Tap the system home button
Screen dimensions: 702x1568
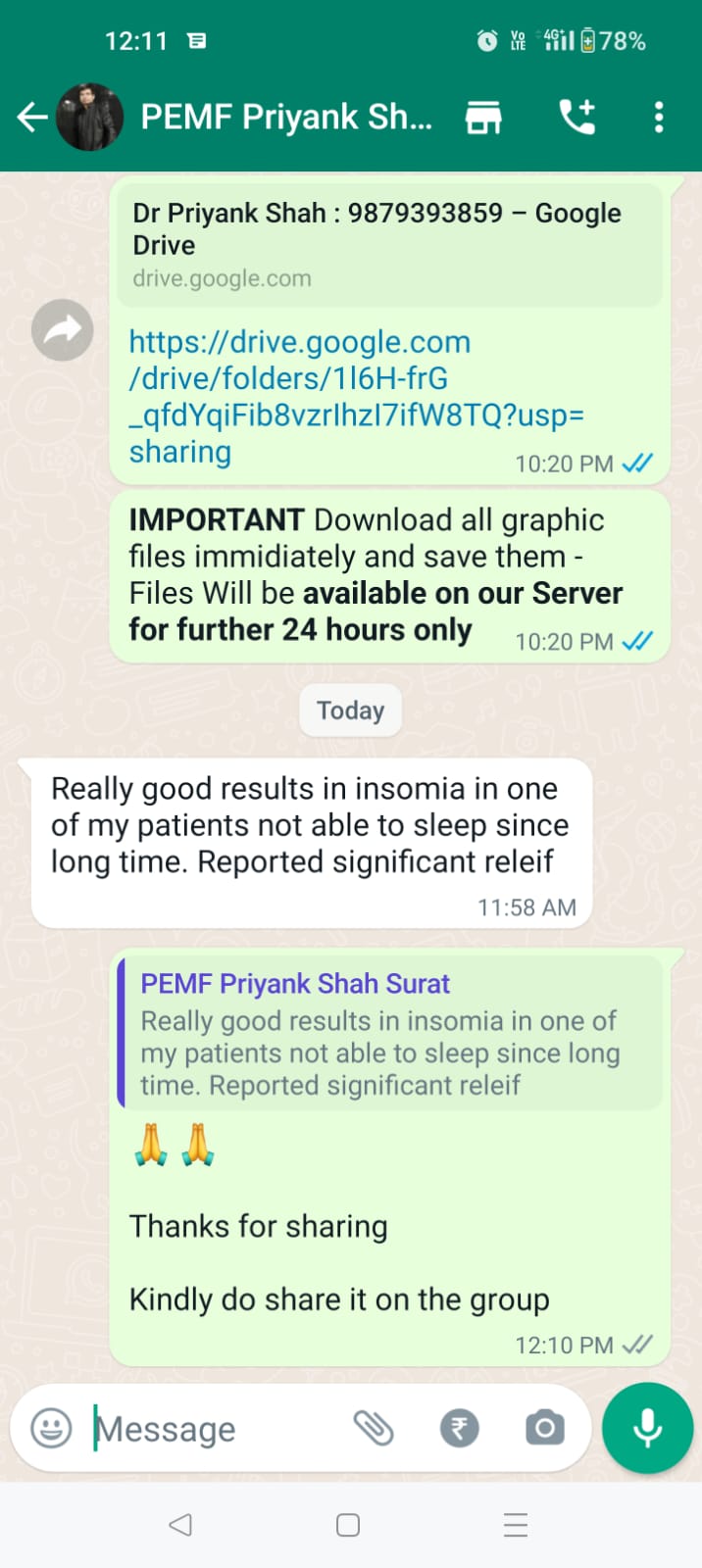(x=348, y=1525)
